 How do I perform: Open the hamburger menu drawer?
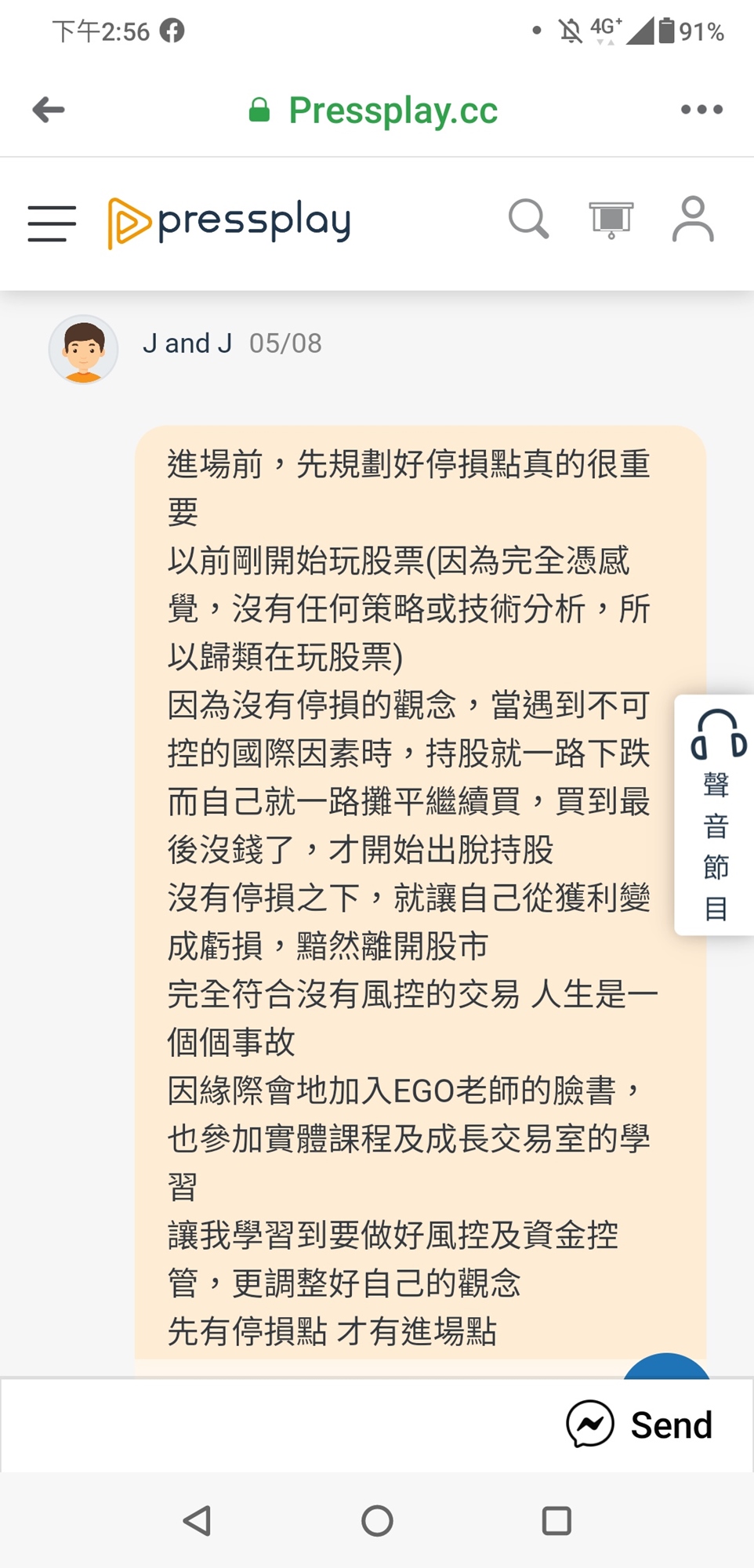tap(52, 223)
